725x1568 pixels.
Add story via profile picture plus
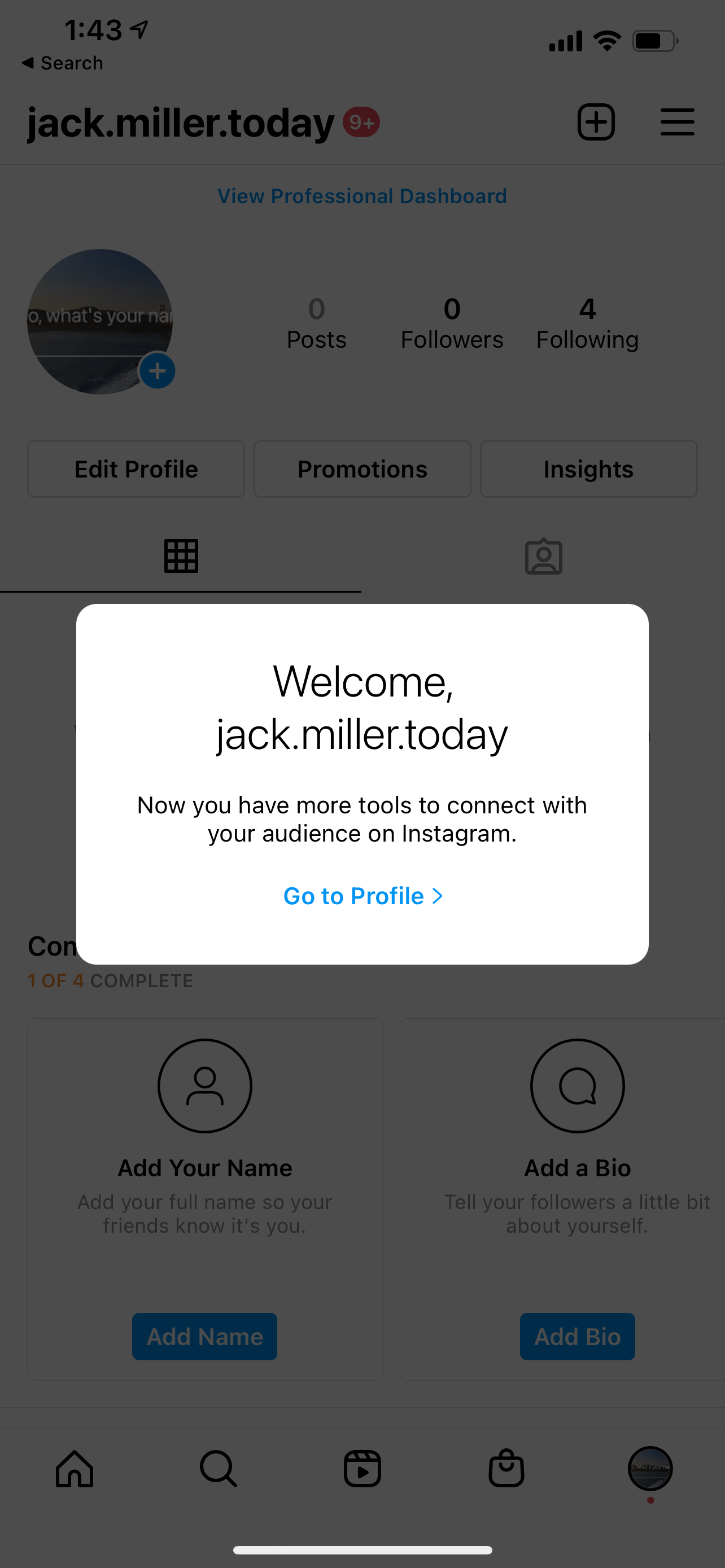pos(158,371)
